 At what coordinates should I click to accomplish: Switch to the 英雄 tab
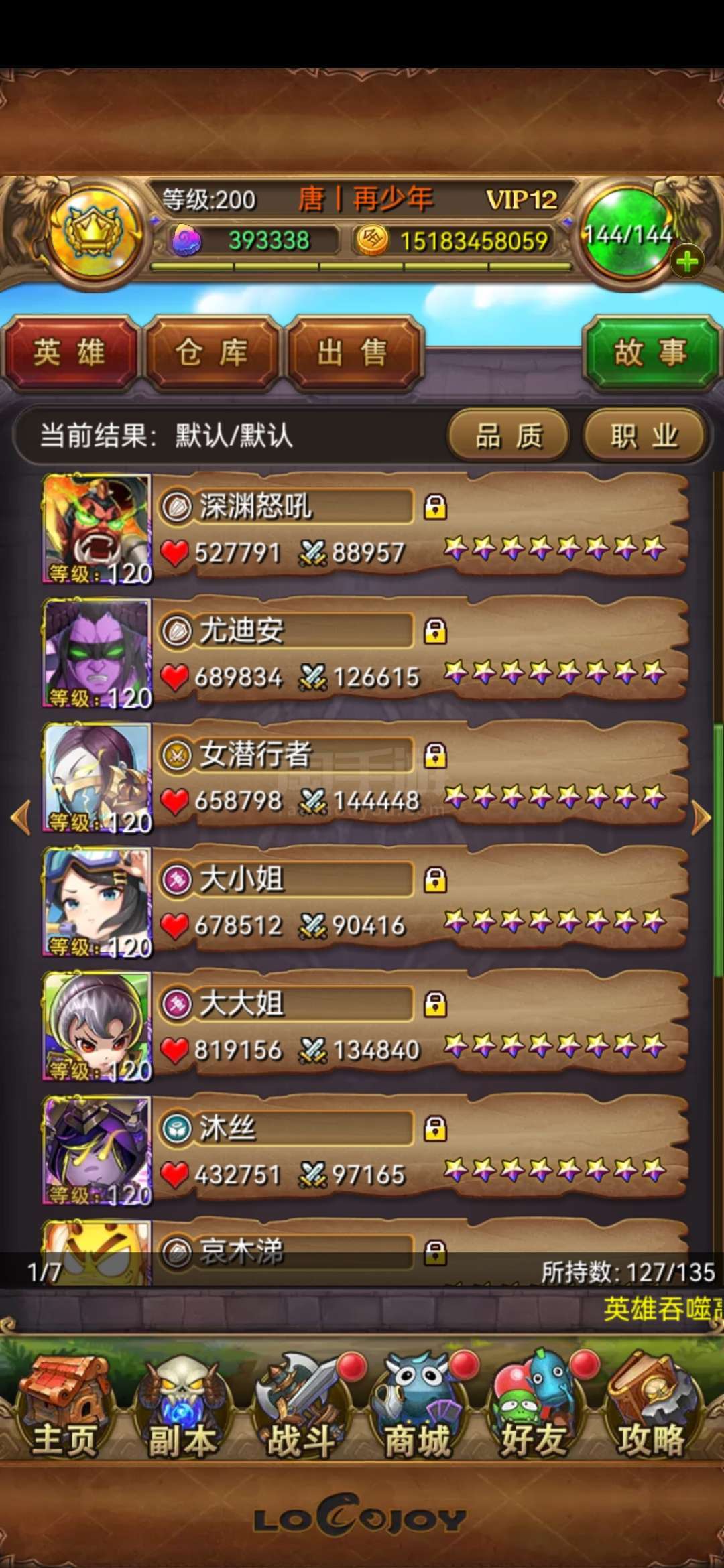(70, 353)
